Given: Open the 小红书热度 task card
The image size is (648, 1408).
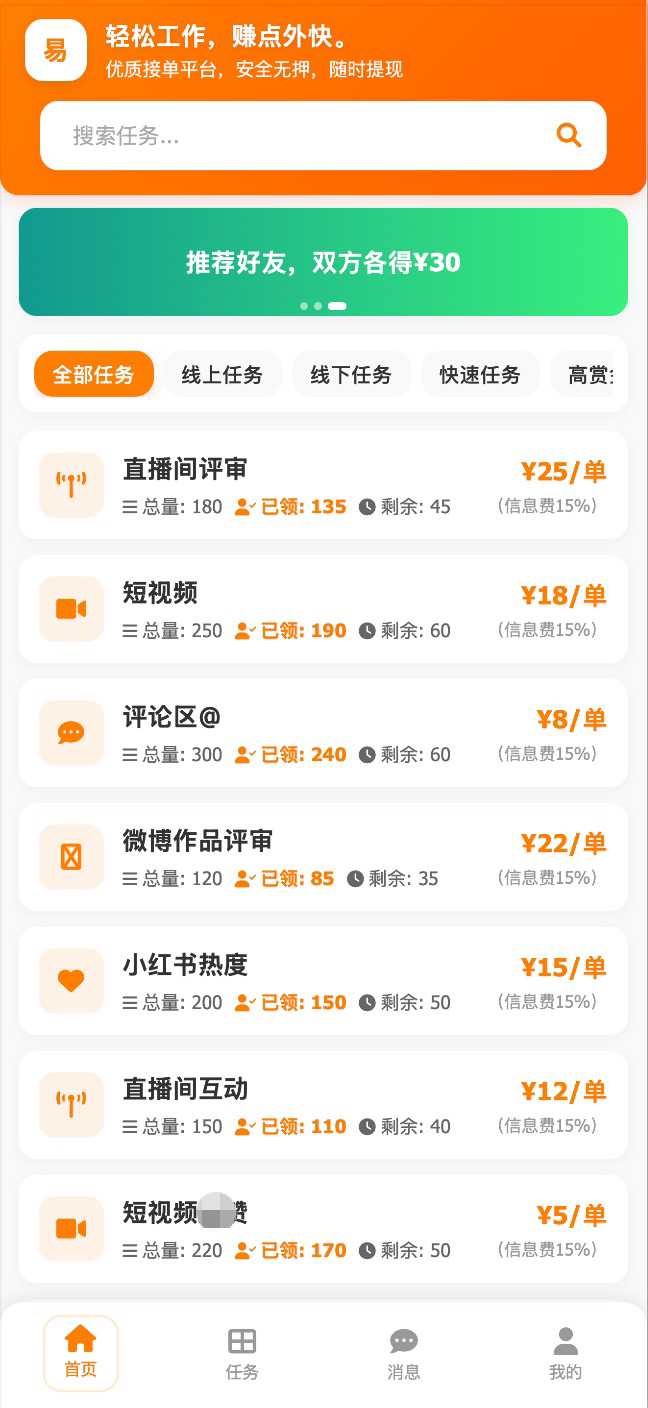Looking at the screenshot, I should tap(323, 982).
